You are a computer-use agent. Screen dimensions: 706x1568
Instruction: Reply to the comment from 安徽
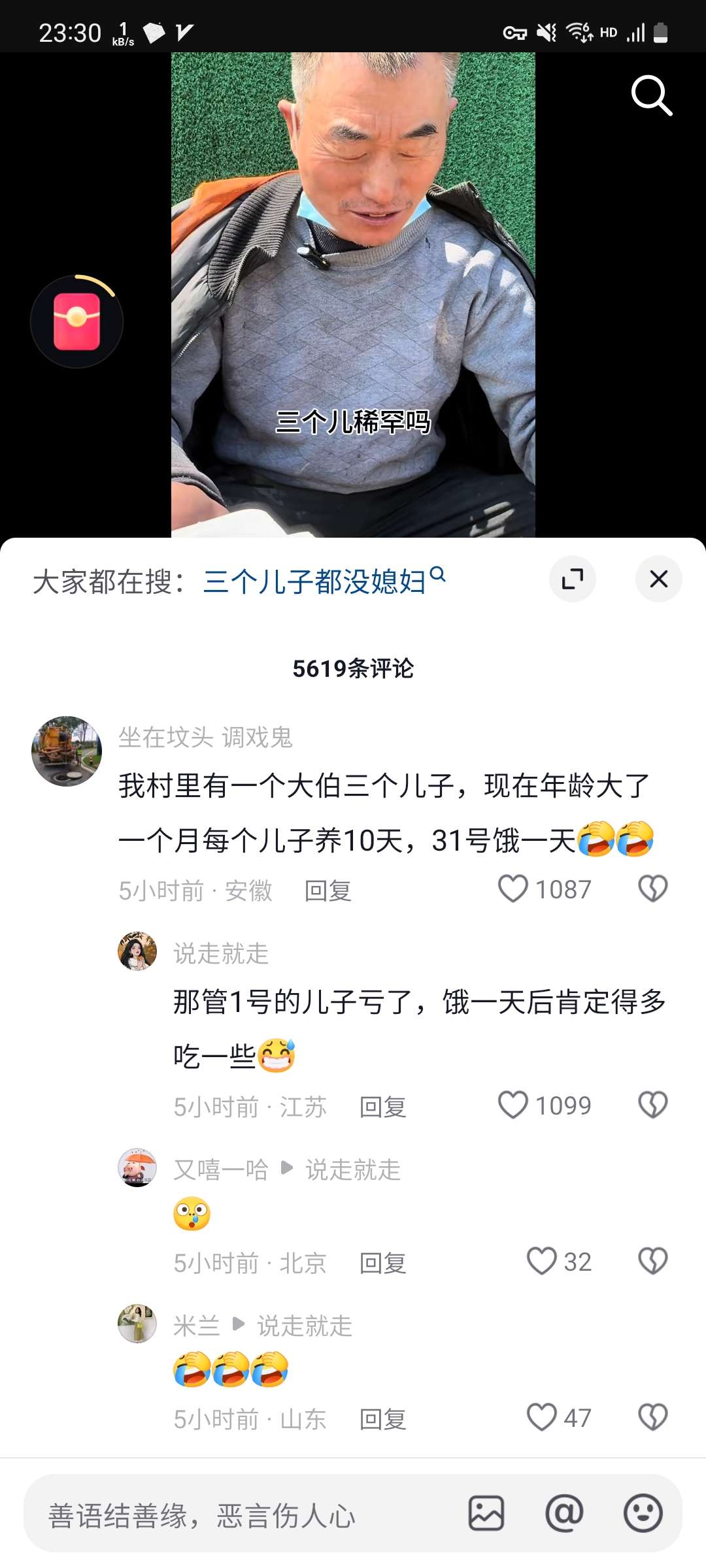[328, 890]
